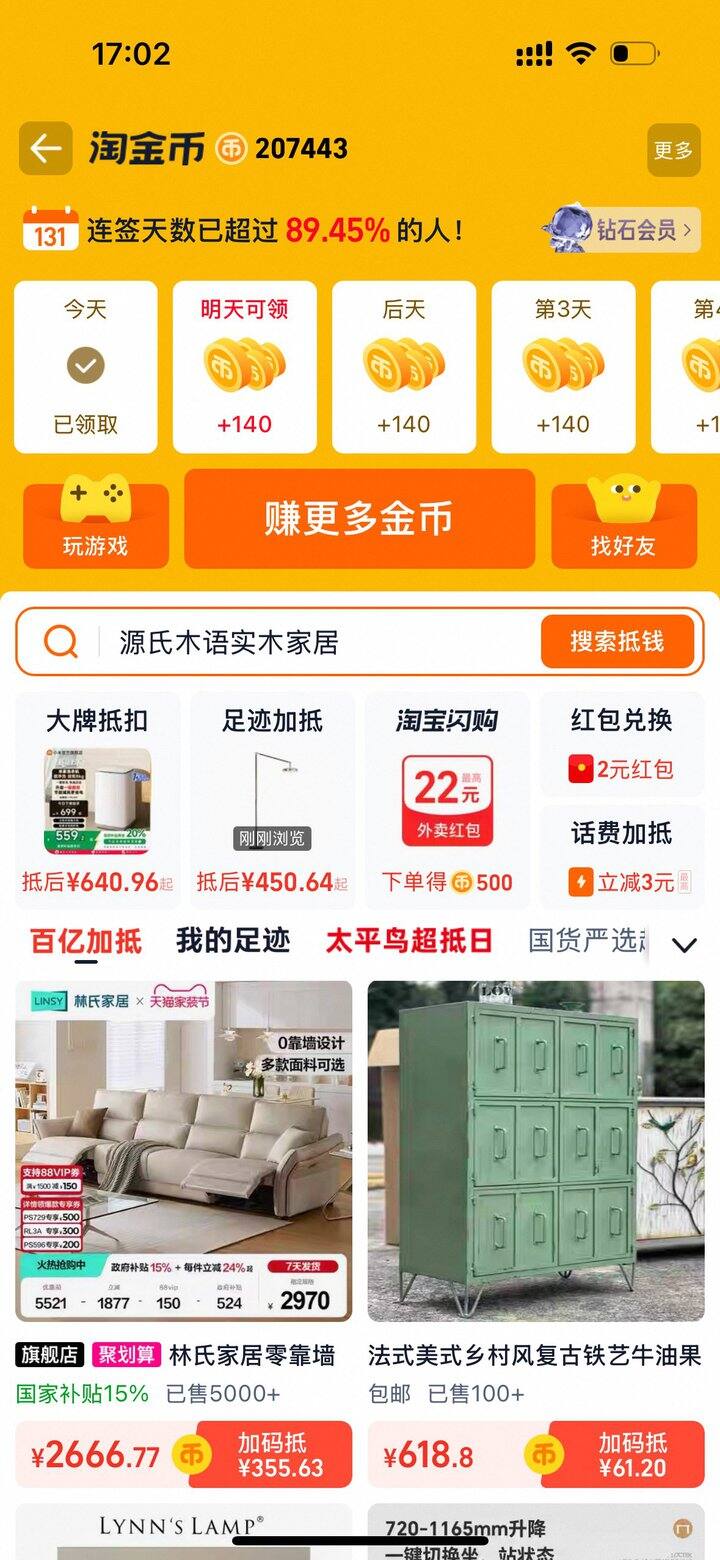The height and width of the screenshot is (1560, 720).
Task: Tap the lightning icon next to 立减3元
Action: (583, 879)
